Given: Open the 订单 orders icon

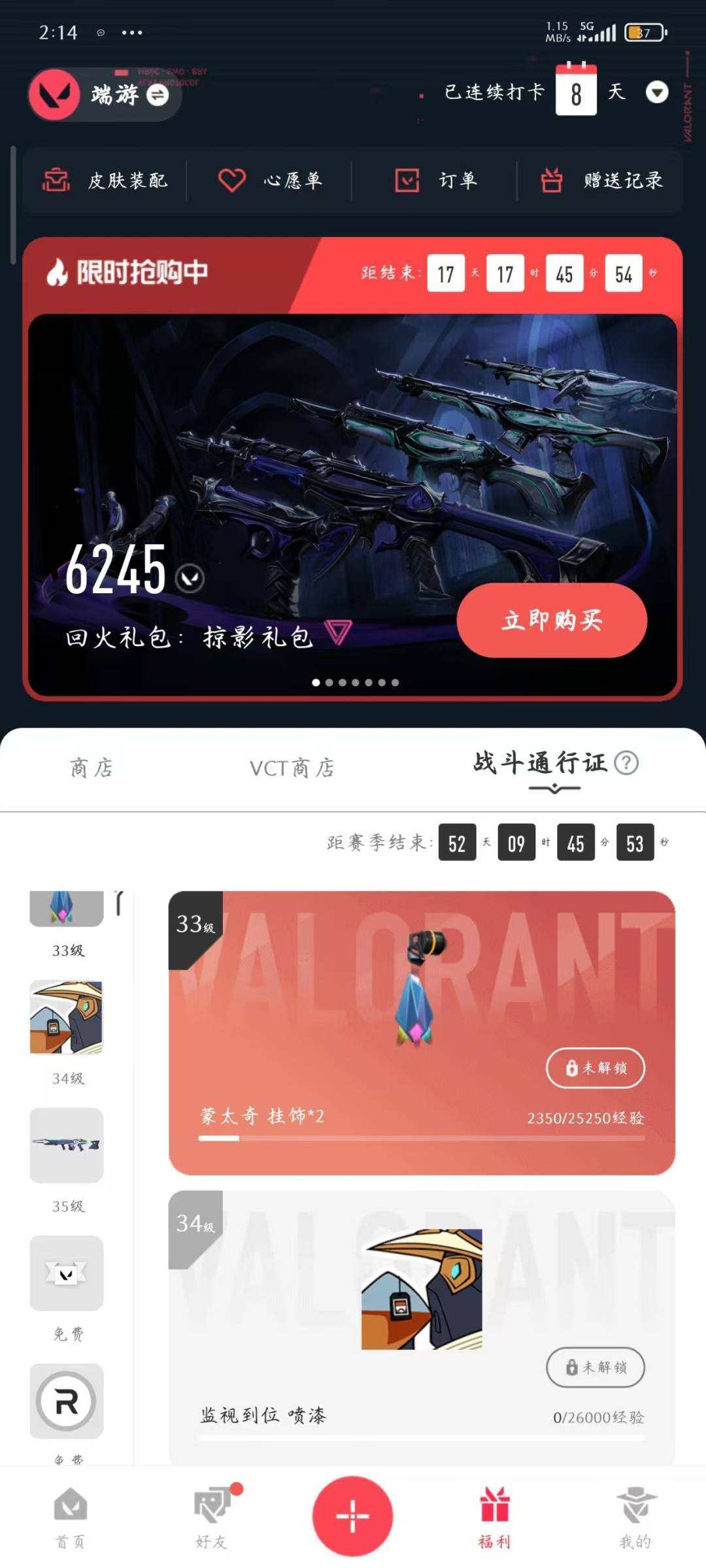Looking at the screenshot, I should [407, 181].
